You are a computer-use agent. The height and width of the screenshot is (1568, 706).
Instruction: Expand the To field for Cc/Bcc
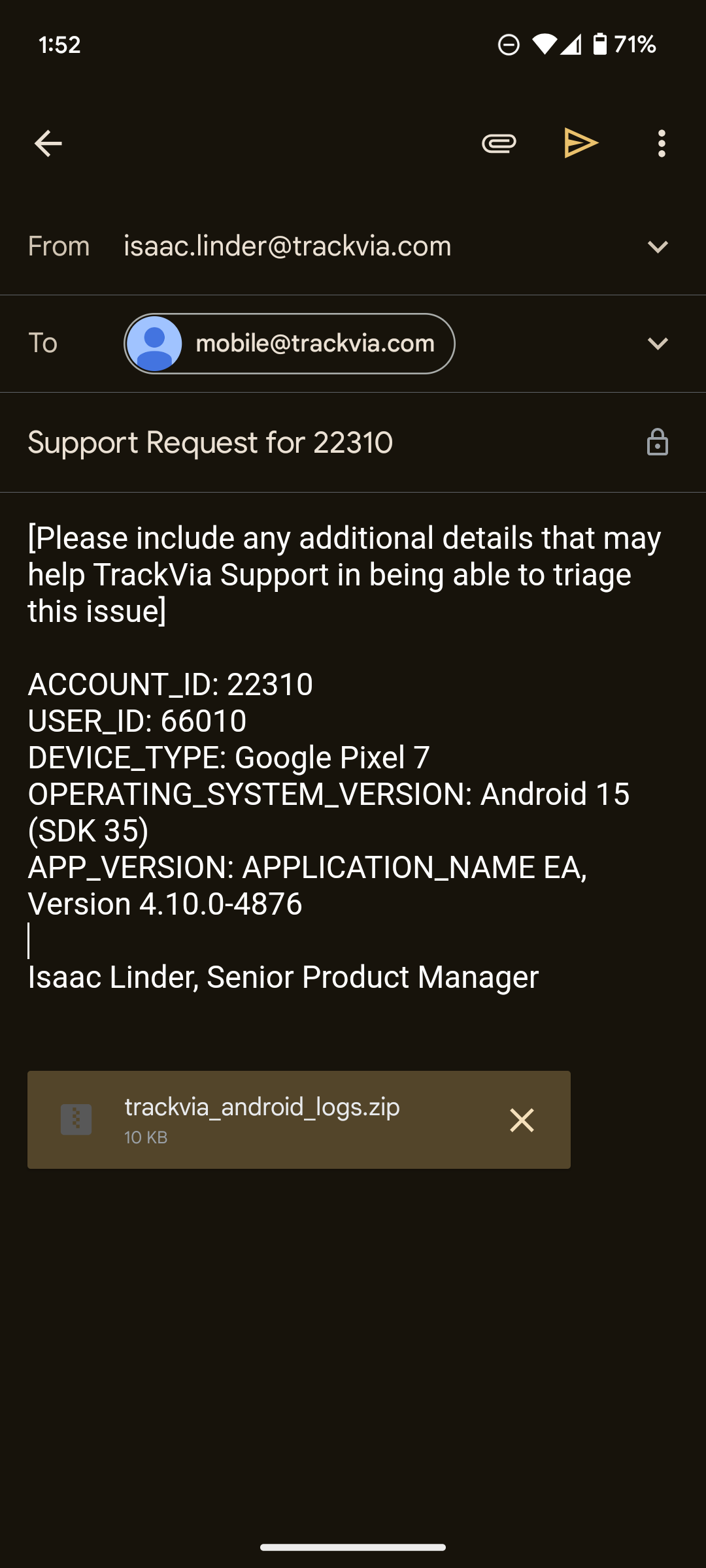click(658, 344)
